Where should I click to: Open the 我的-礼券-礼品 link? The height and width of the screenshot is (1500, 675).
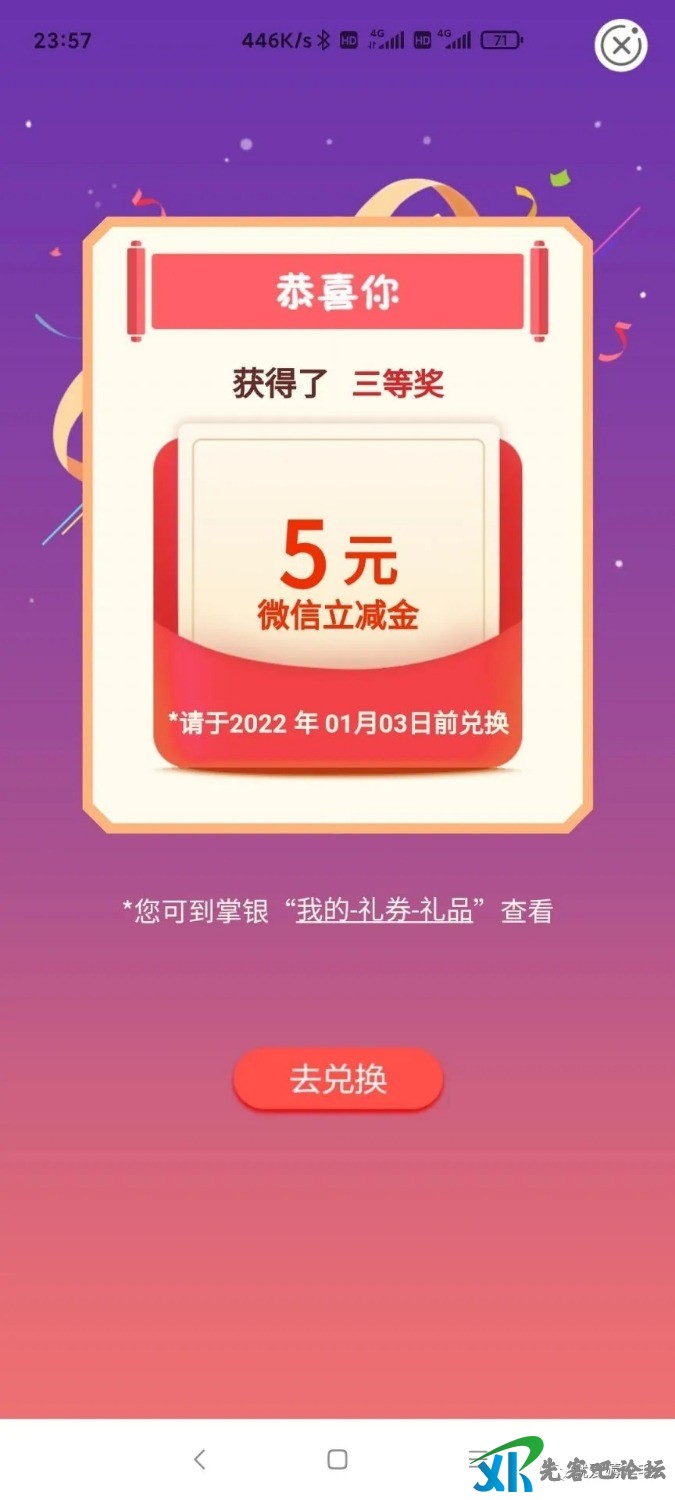coord(384,912)
